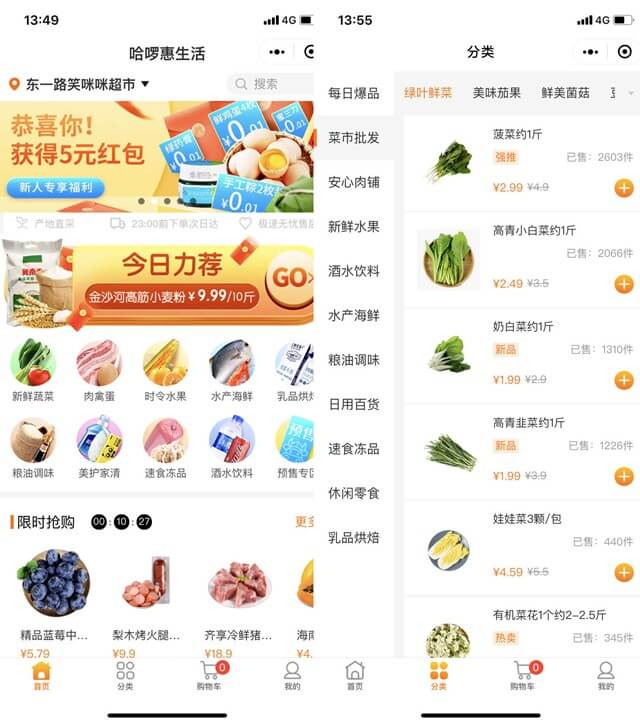640x724 pixels.
Task: Select 休闲零食 in the category sidebar
Action: (353, 493)
